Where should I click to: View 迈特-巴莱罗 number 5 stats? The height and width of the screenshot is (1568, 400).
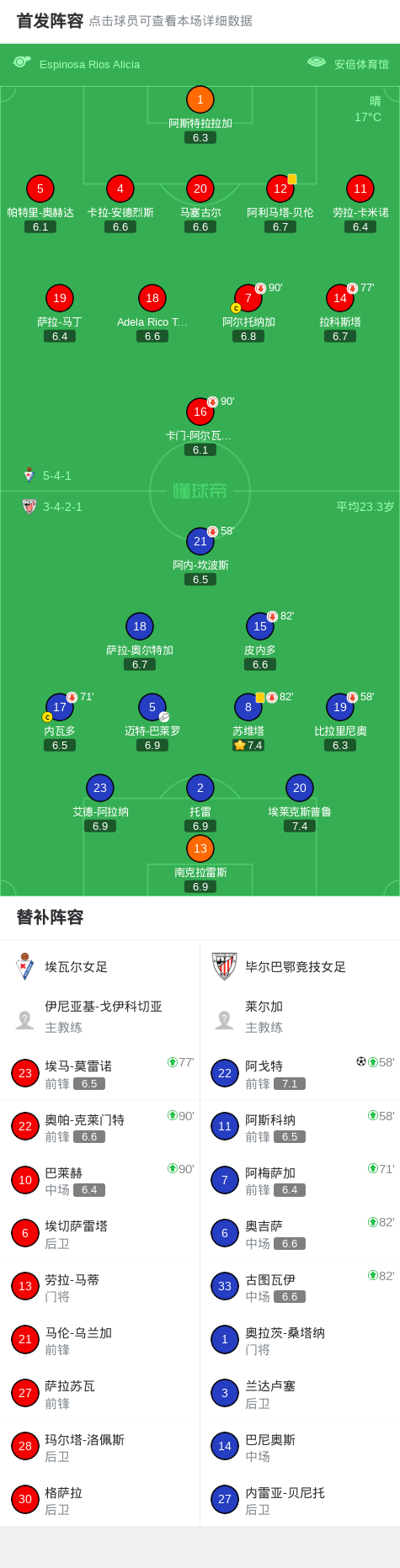click(x=152, y=708)
